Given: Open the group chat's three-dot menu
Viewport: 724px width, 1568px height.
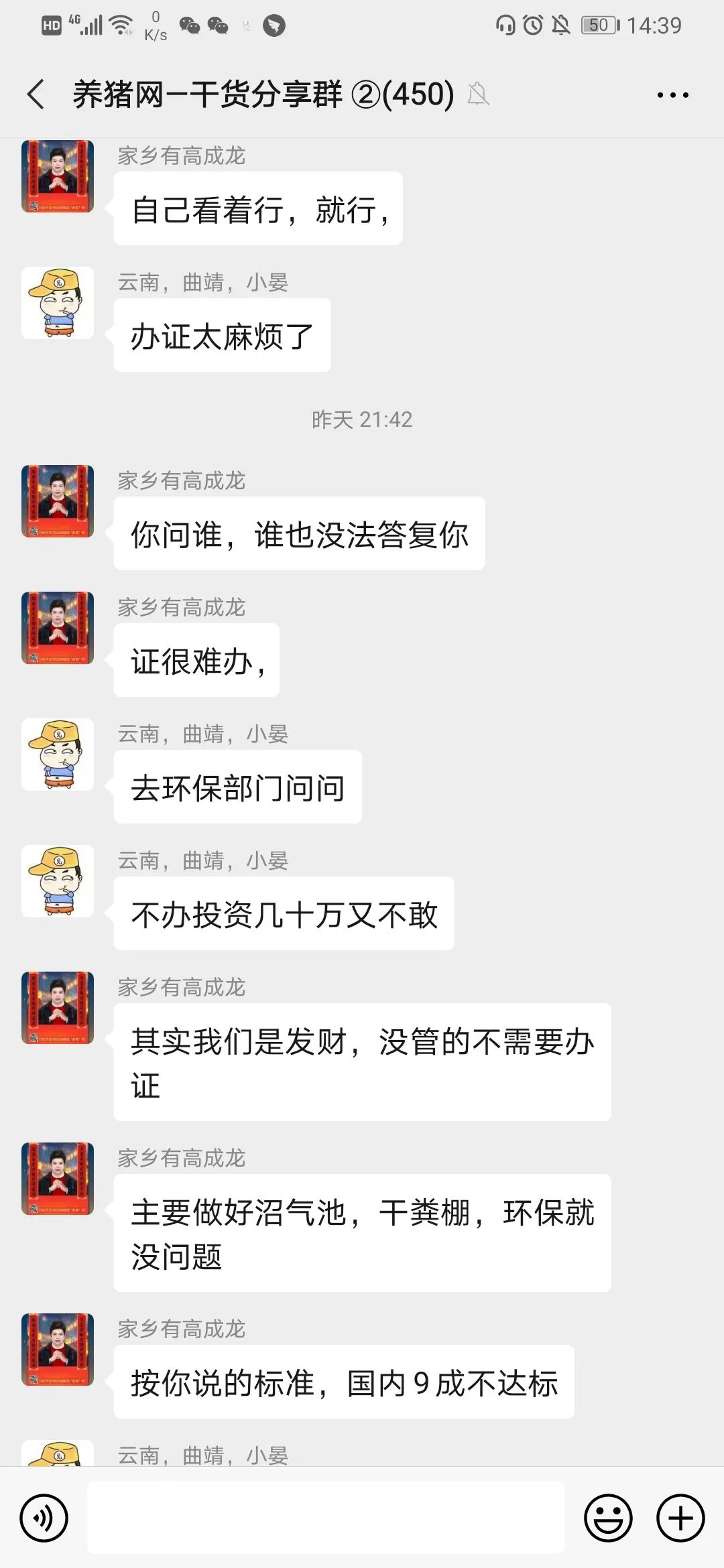Looking at the screenshot, I should point(672,95).
